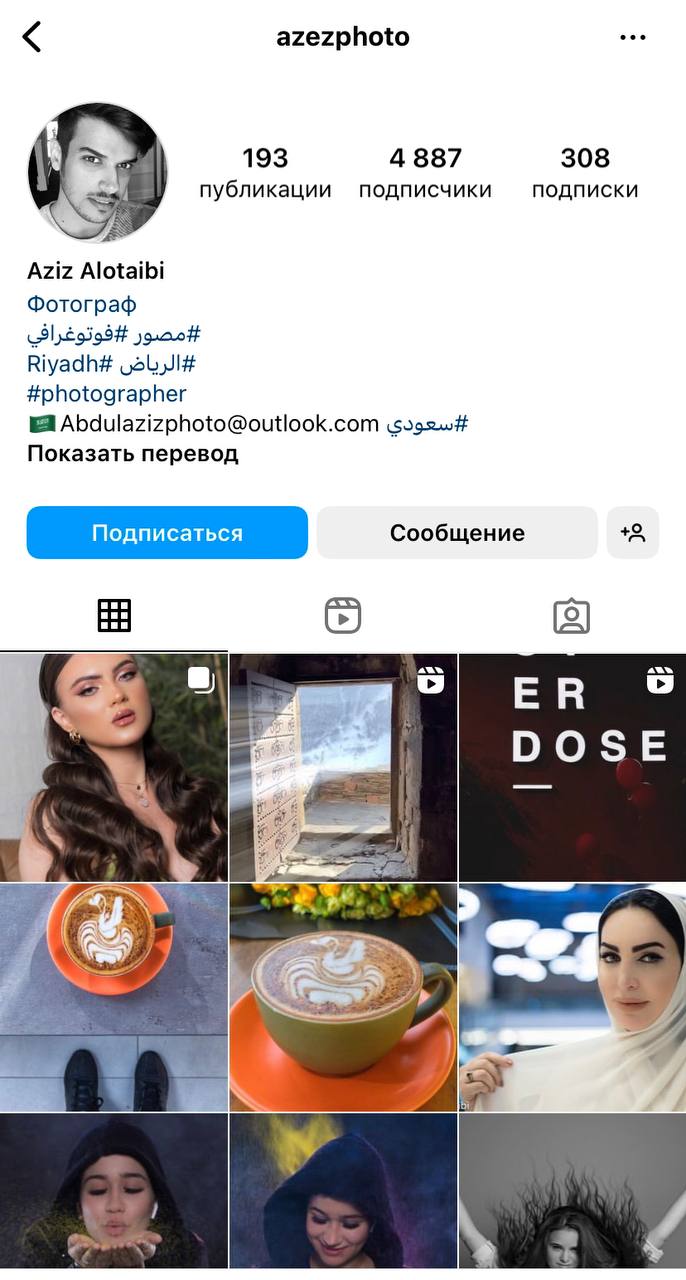The height and width of the screenshot is (1280, 686).
Task: Open the profile picture of azezphoto
Action: [x=97, y=172]
